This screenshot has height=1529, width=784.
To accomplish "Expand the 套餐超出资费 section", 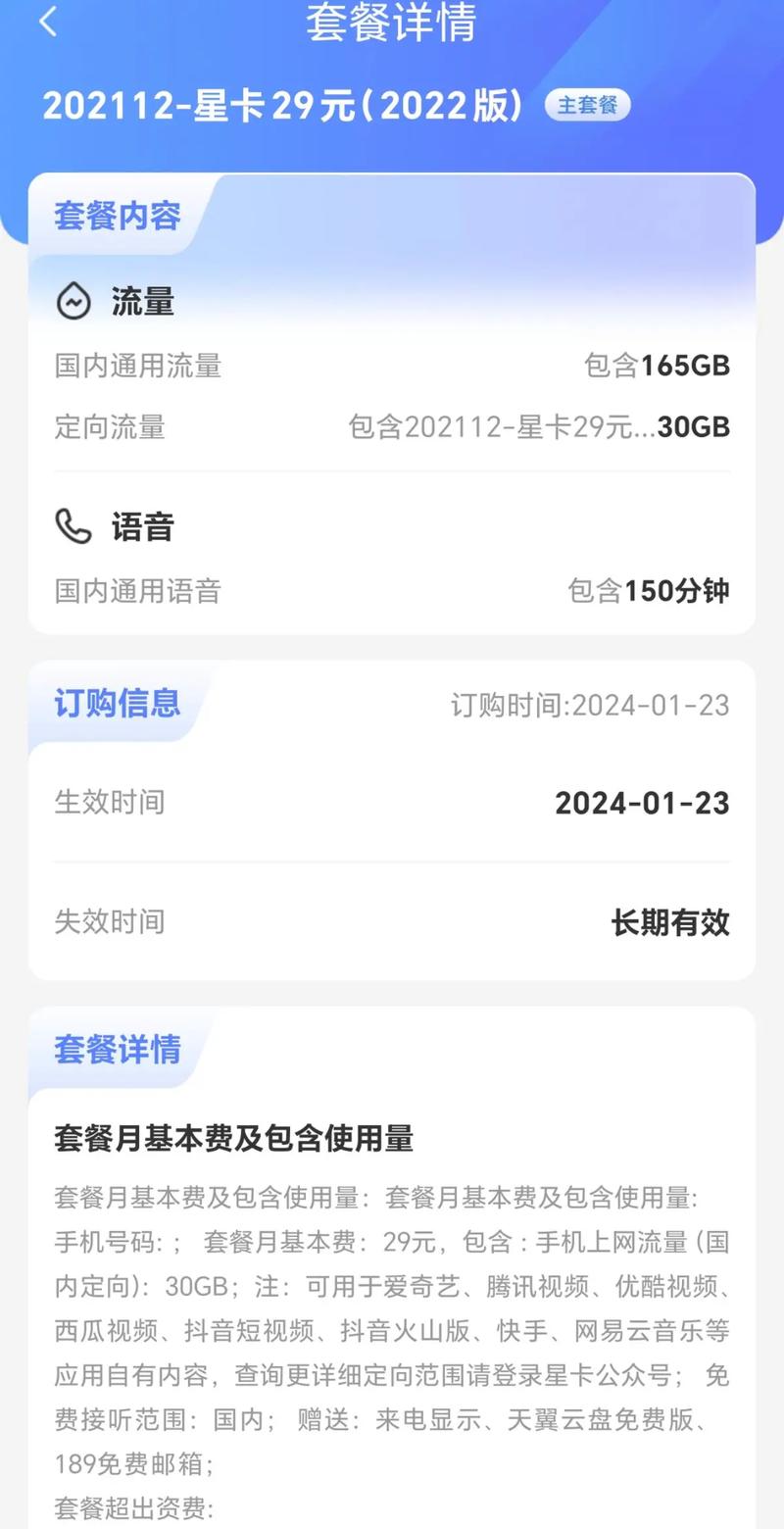I will [x=137, y=1510].
